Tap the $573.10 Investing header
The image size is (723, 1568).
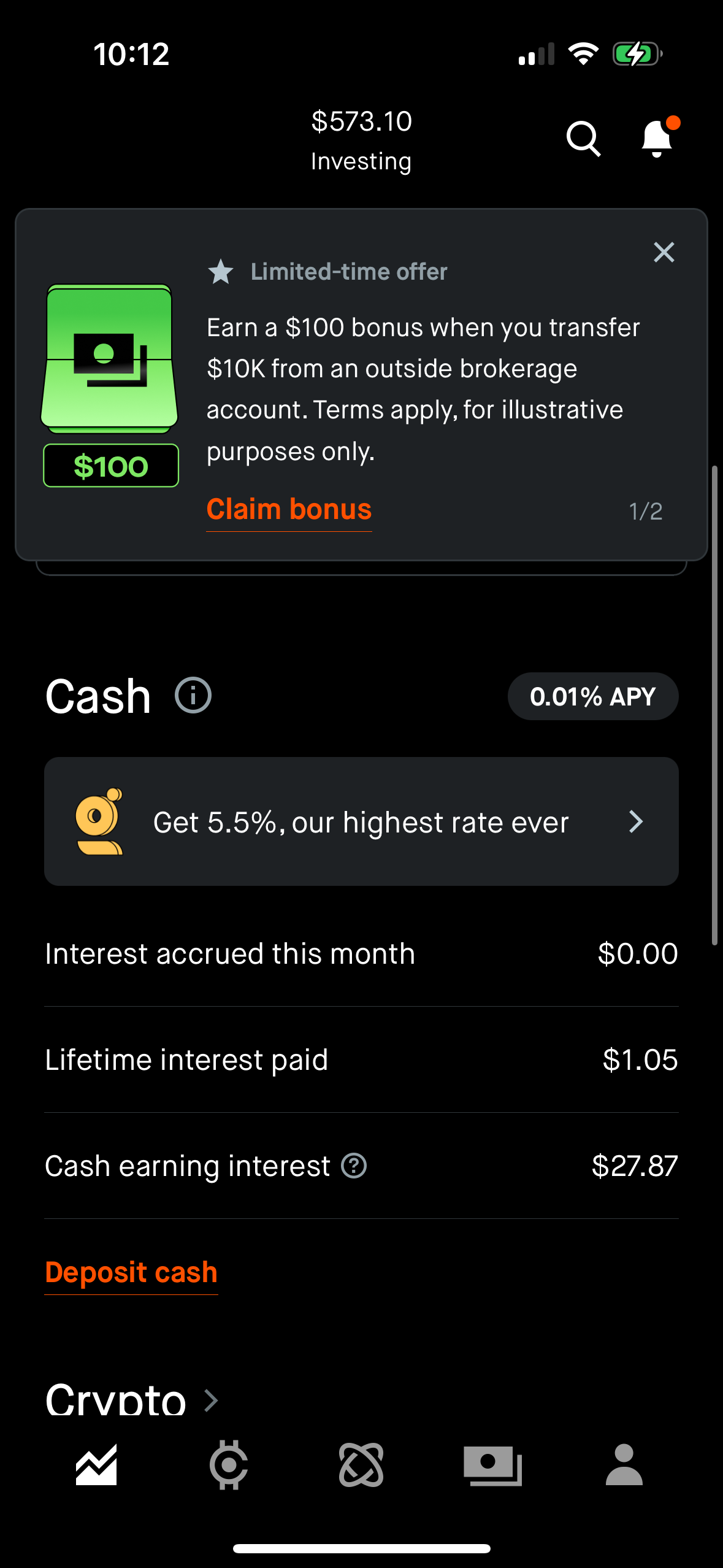coord(361,140)
